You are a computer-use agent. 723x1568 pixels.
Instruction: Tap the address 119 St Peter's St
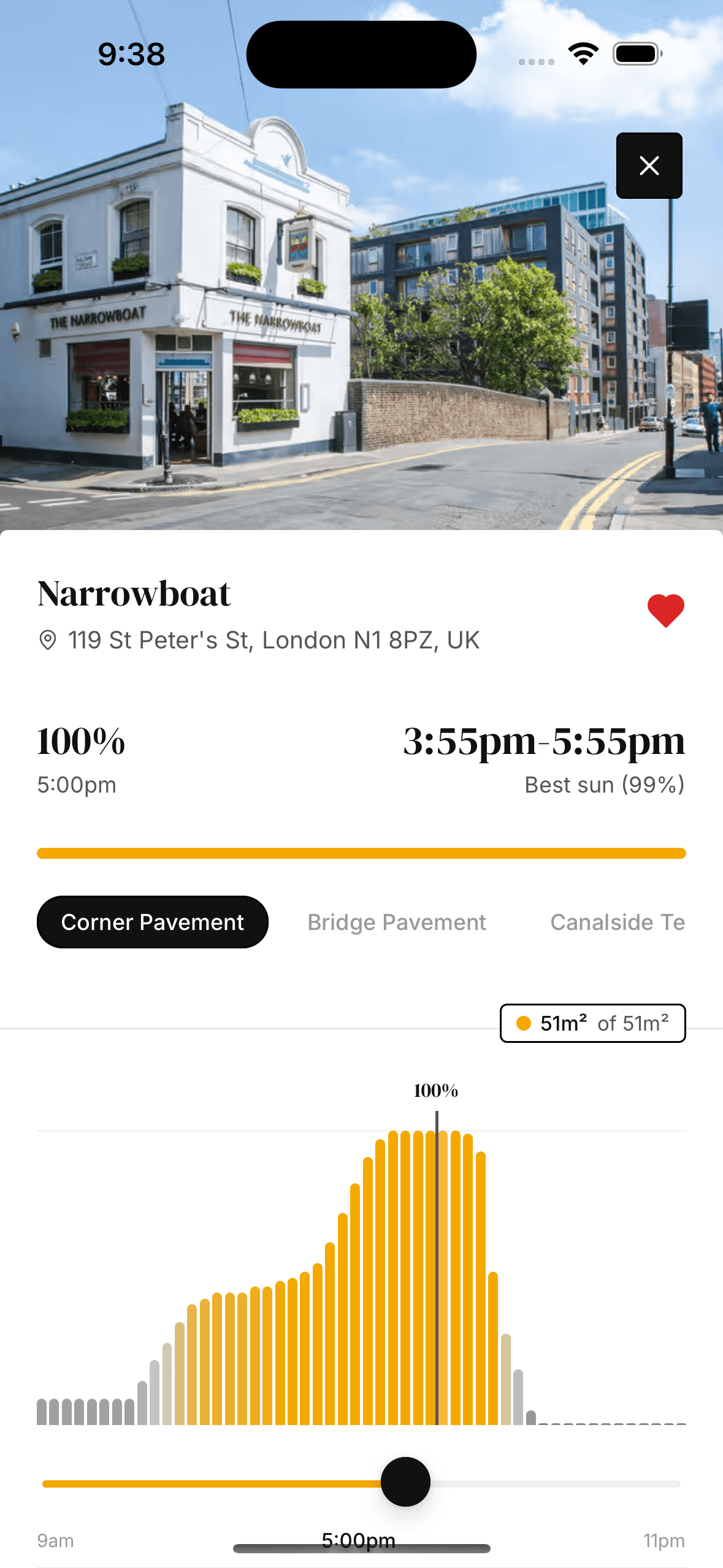pos(274,640)
